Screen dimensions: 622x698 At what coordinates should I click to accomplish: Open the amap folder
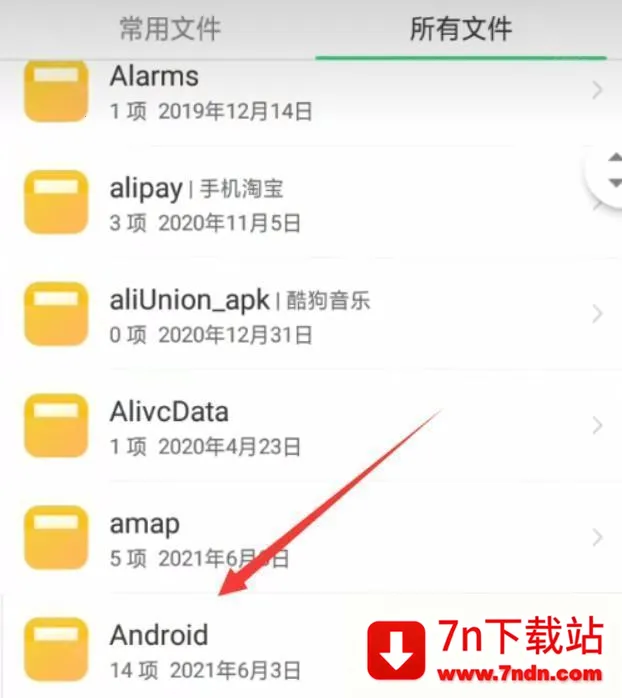[x=300, y=538]
